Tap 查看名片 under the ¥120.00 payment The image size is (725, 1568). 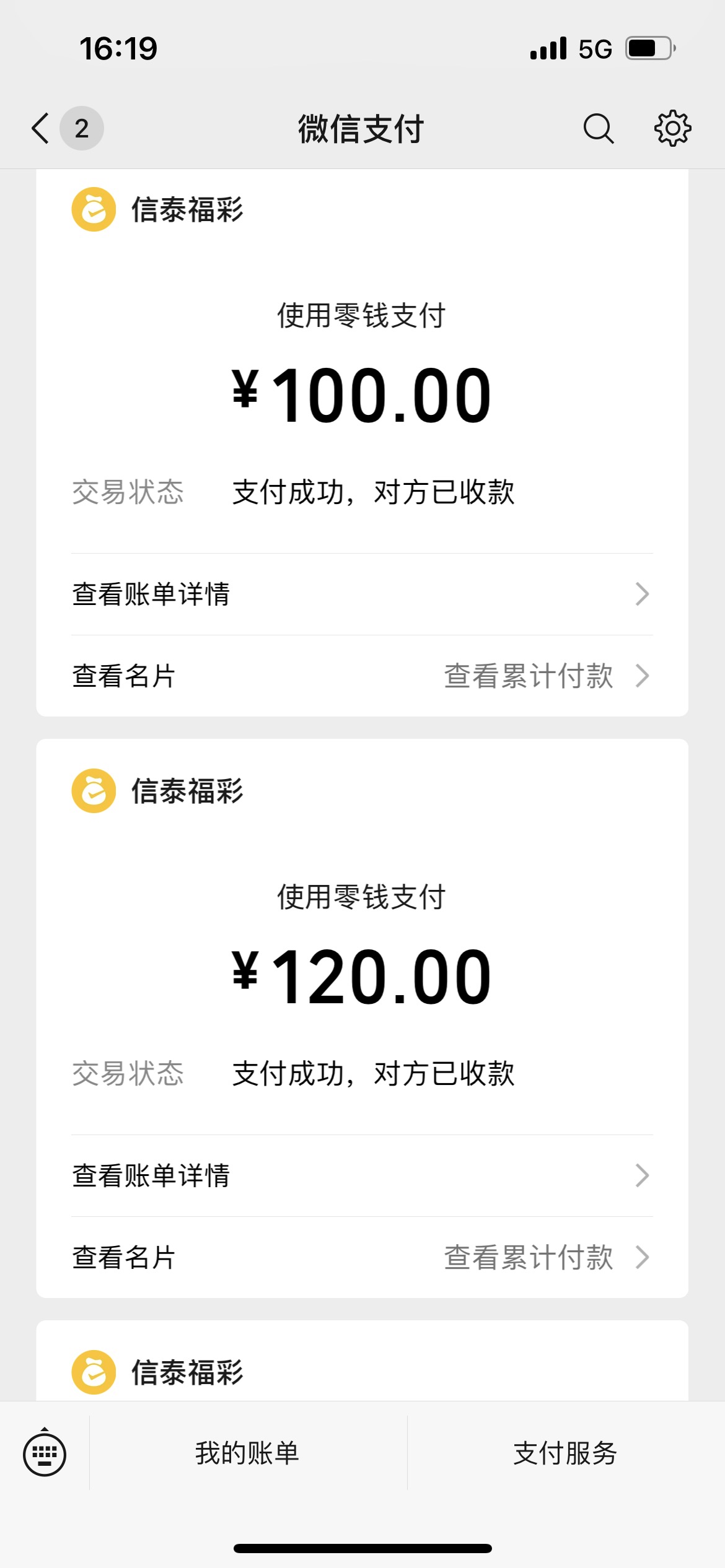click(x=124, y=1257)
